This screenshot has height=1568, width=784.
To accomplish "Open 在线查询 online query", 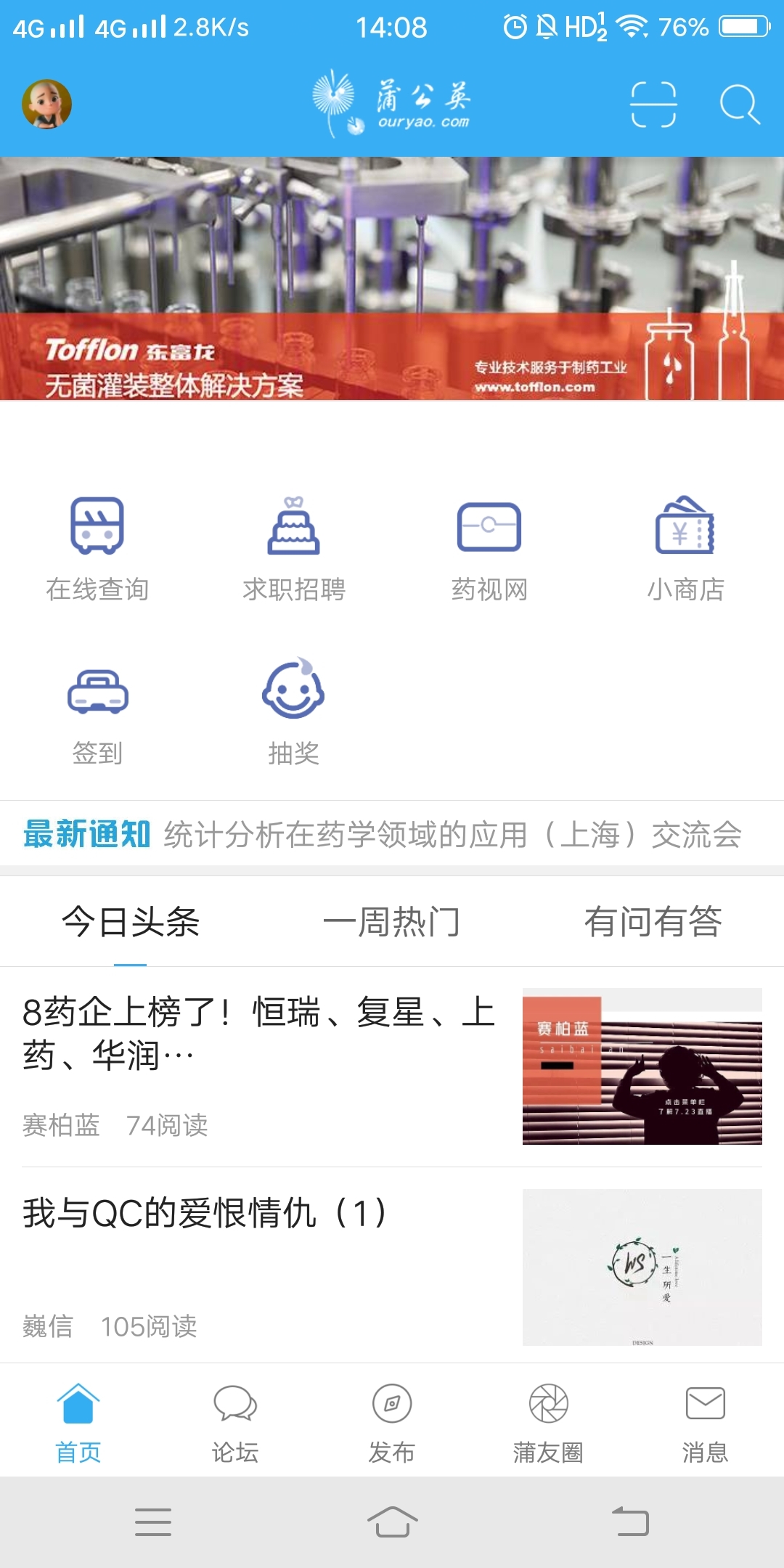I will point(97,550).
